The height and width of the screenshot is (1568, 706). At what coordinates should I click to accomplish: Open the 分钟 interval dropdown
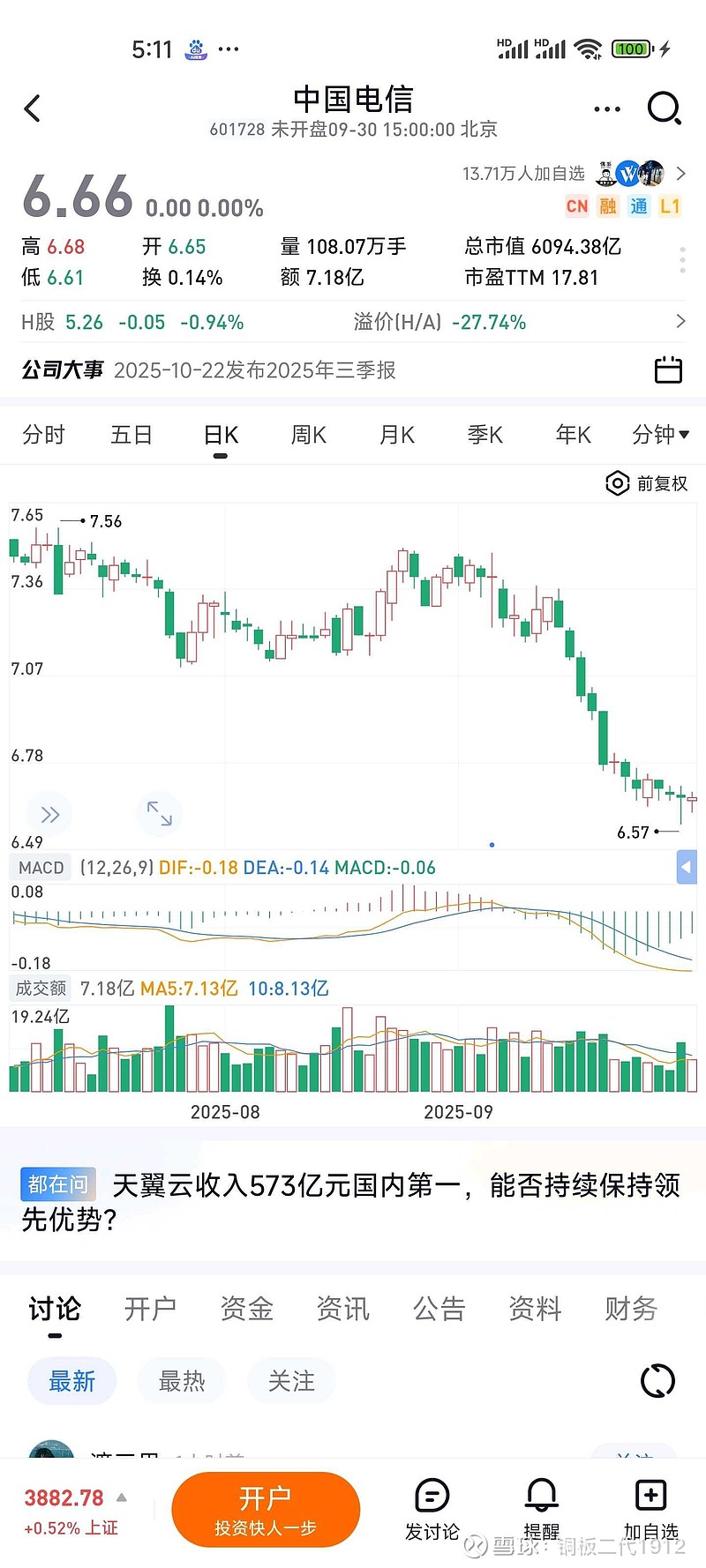[660, 435]
